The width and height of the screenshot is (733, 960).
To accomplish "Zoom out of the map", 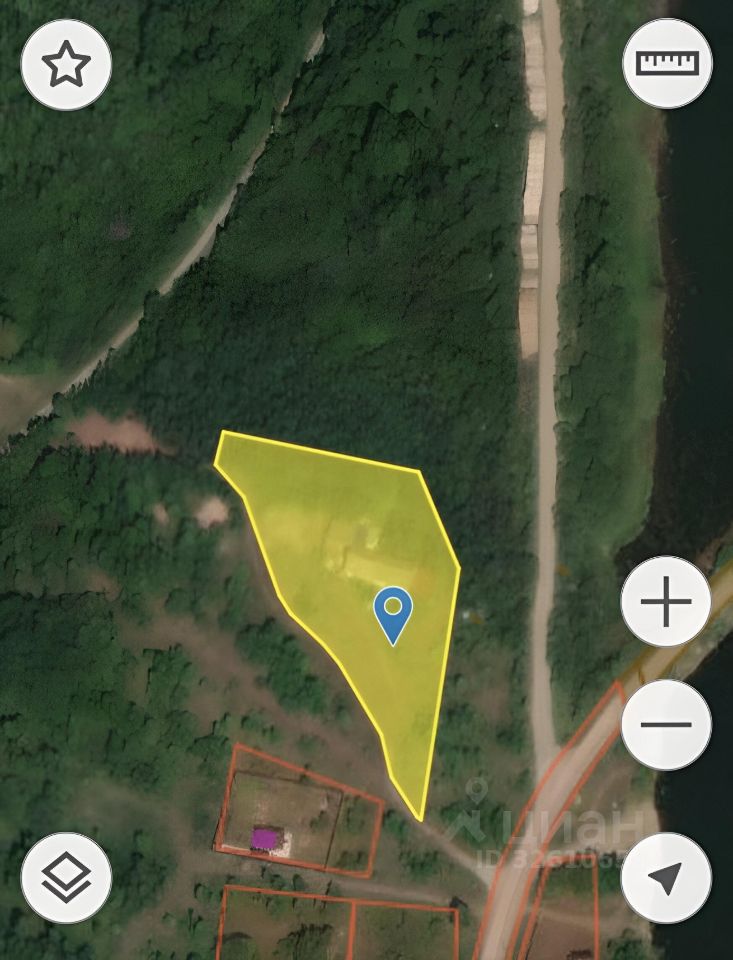I will [x=666, y=725].
